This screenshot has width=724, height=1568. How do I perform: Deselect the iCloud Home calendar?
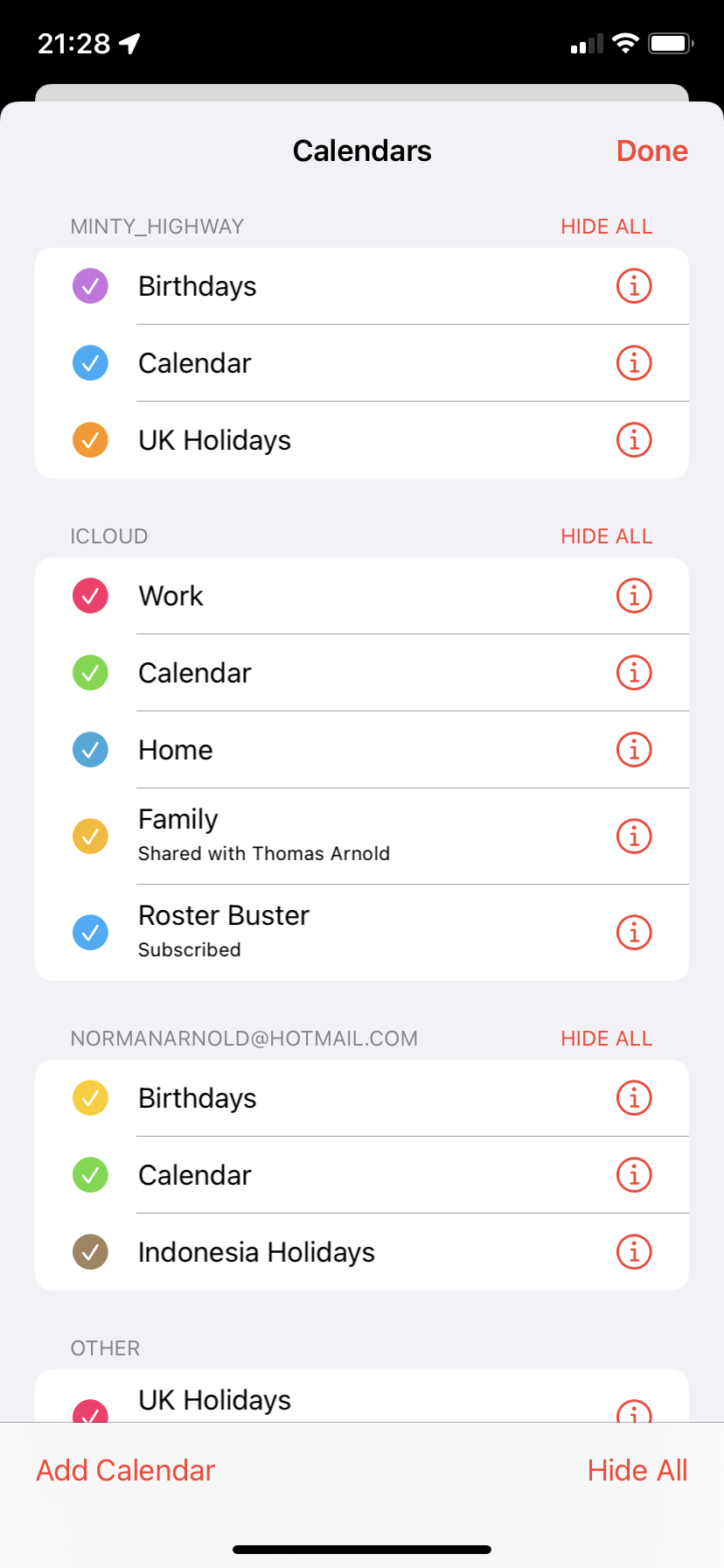coord(90,750)
